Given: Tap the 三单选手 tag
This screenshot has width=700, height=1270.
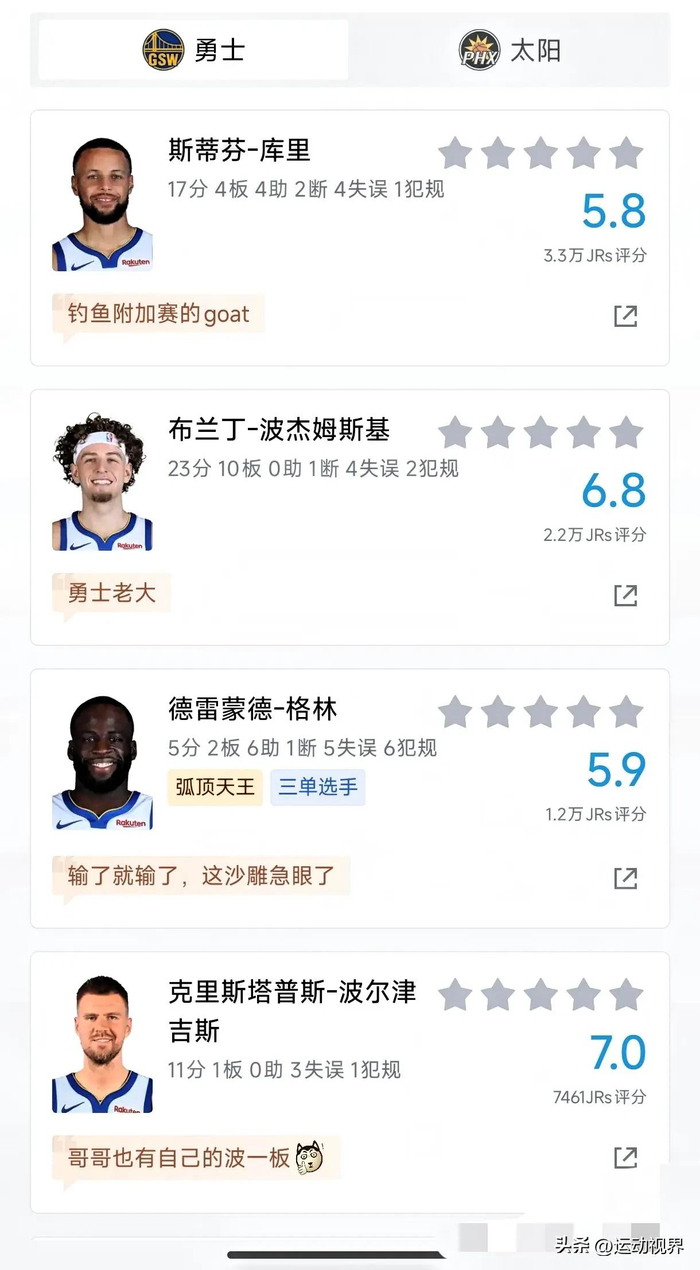Looking at the screenshot, I should tap(318, 787).
